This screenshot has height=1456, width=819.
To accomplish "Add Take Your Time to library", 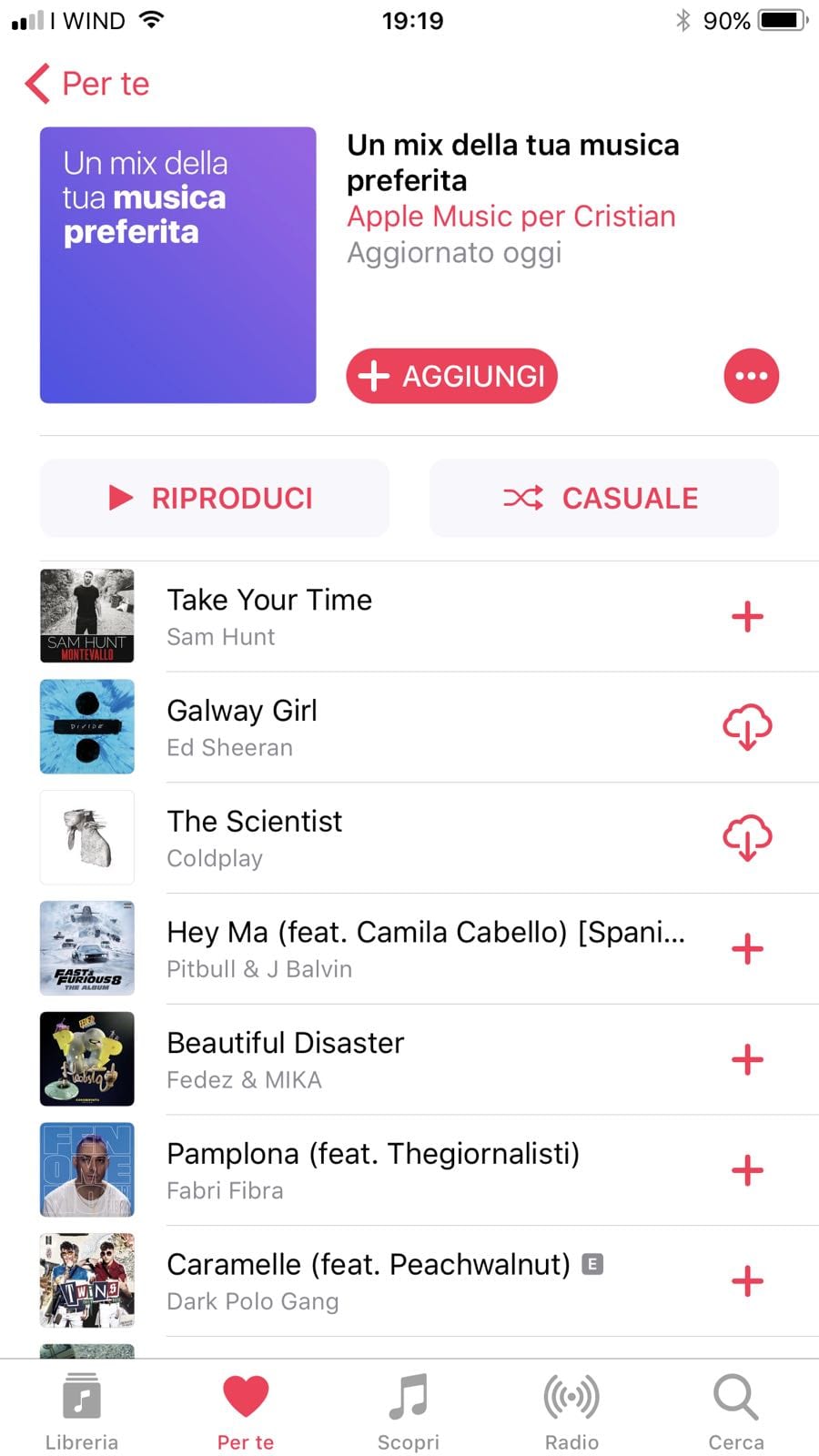I will 747,617.
